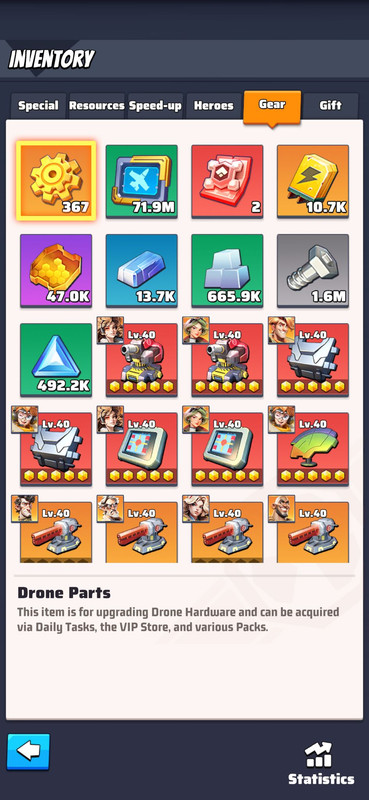Select the Lv.40 rainbow radar dish gear
The width and height of the screenshot is (369, 800).
(313, 449)
